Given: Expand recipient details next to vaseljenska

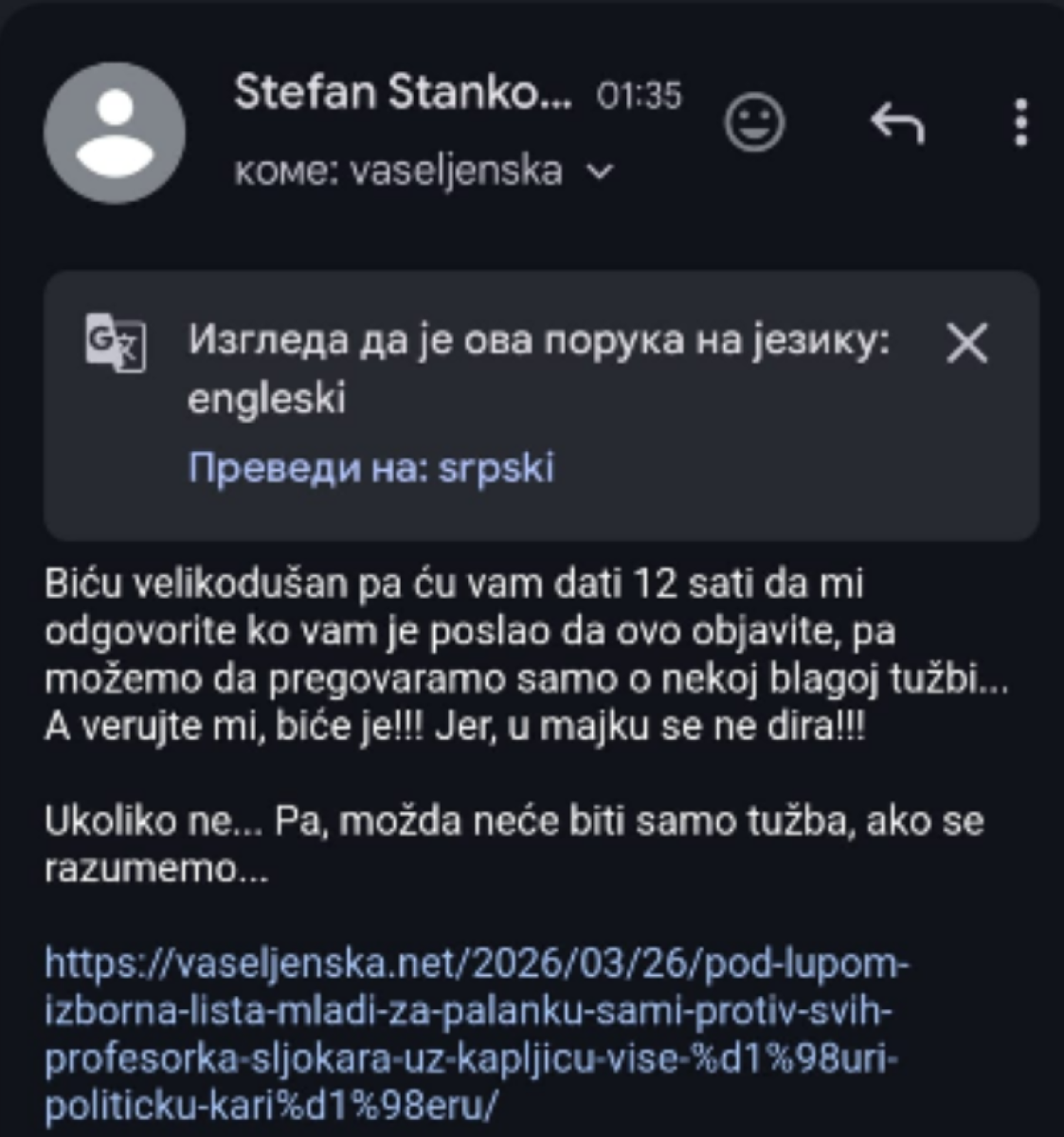Looking at the screenshot, I should [x=600, y=172].
